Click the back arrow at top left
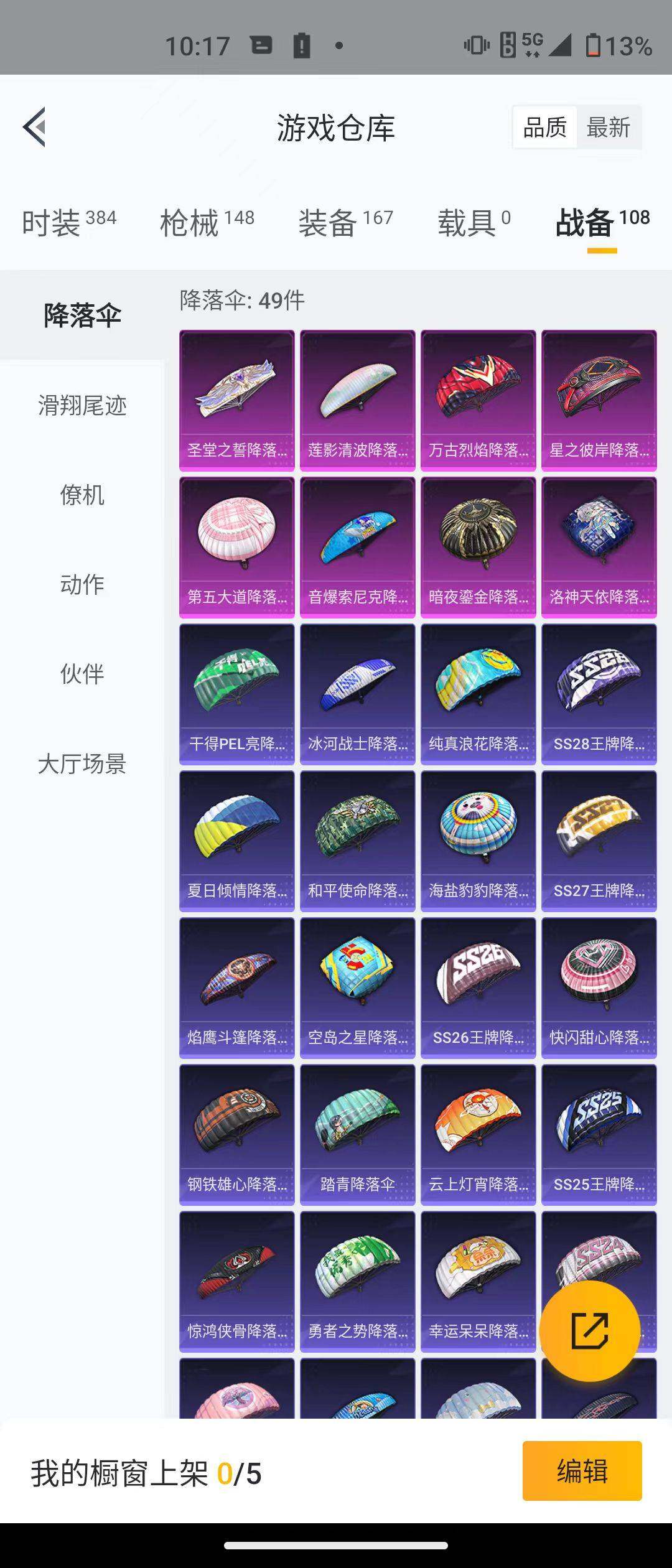This screenshot has width=672, height=1568. 35,128
